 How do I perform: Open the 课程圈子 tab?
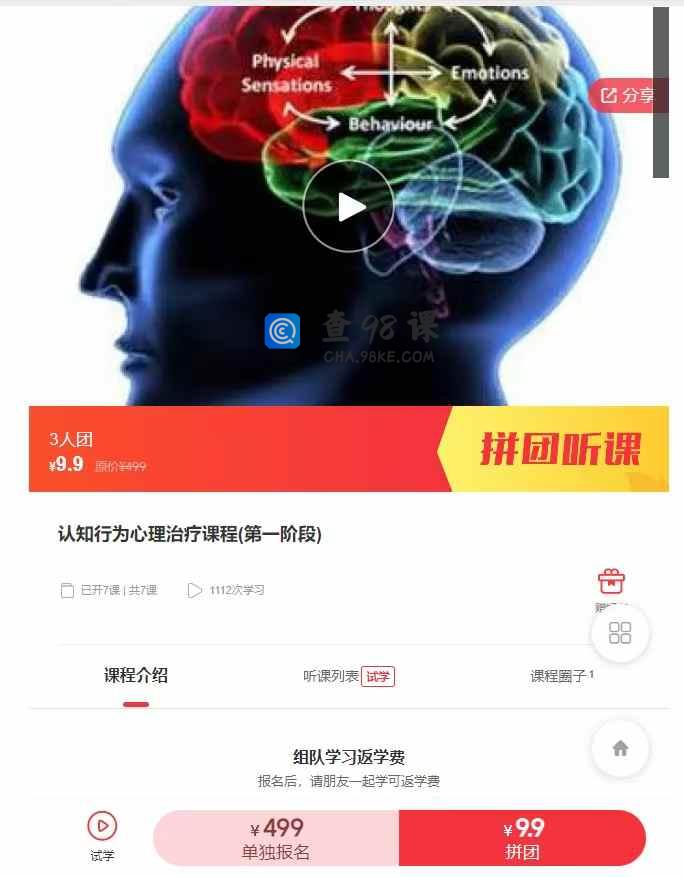pos(561,676)
